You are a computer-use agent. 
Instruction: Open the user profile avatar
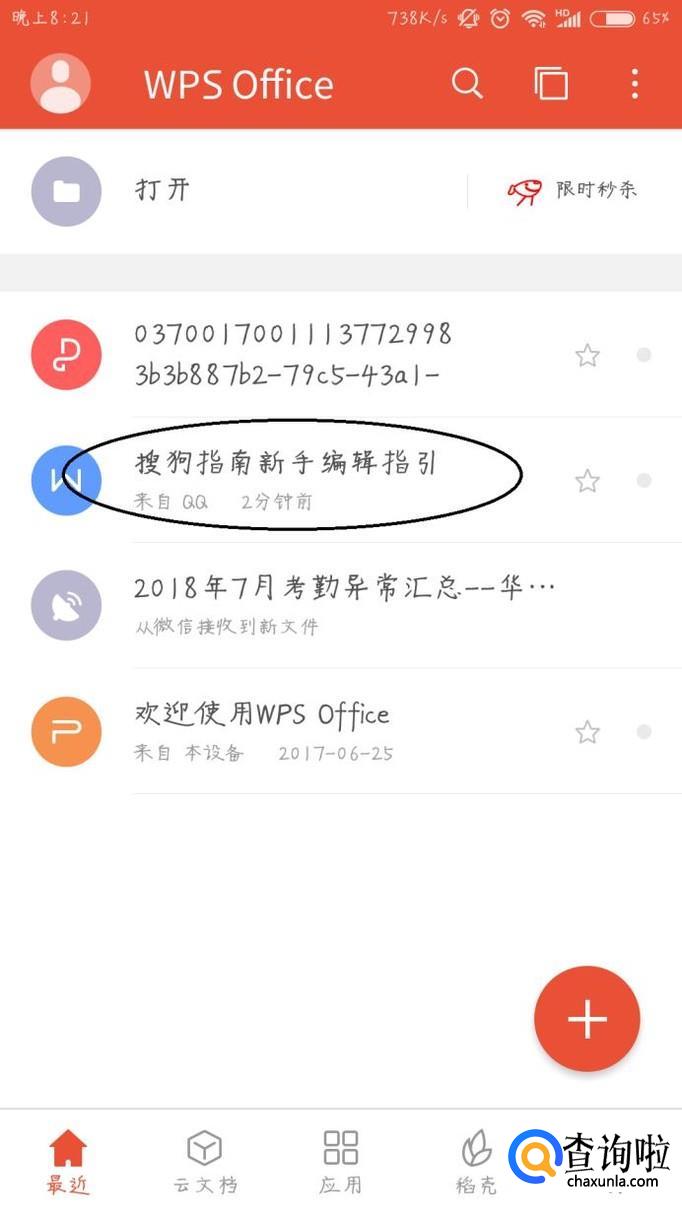tap(61, 83)
